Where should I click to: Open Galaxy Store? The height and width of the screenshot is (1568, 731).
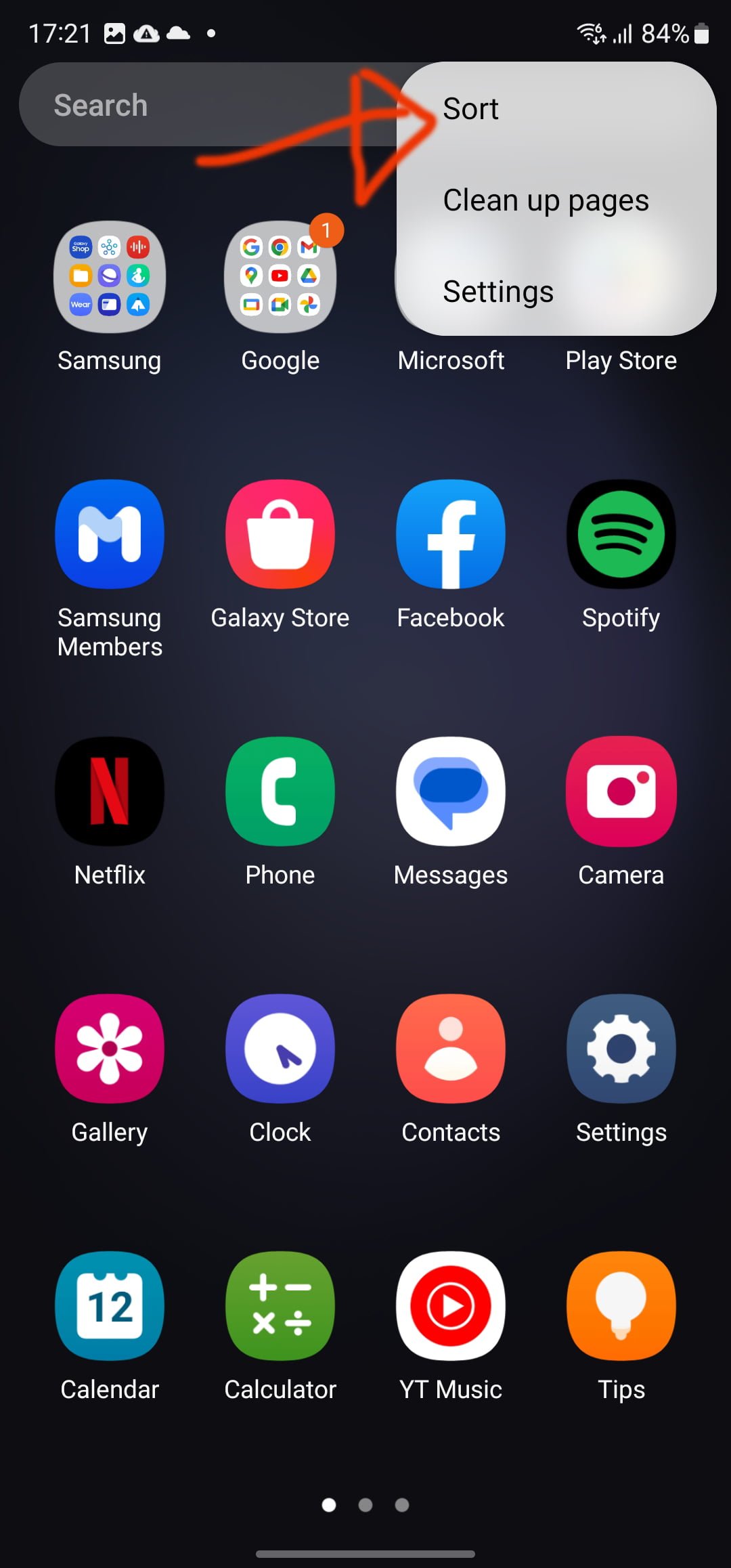280,535
